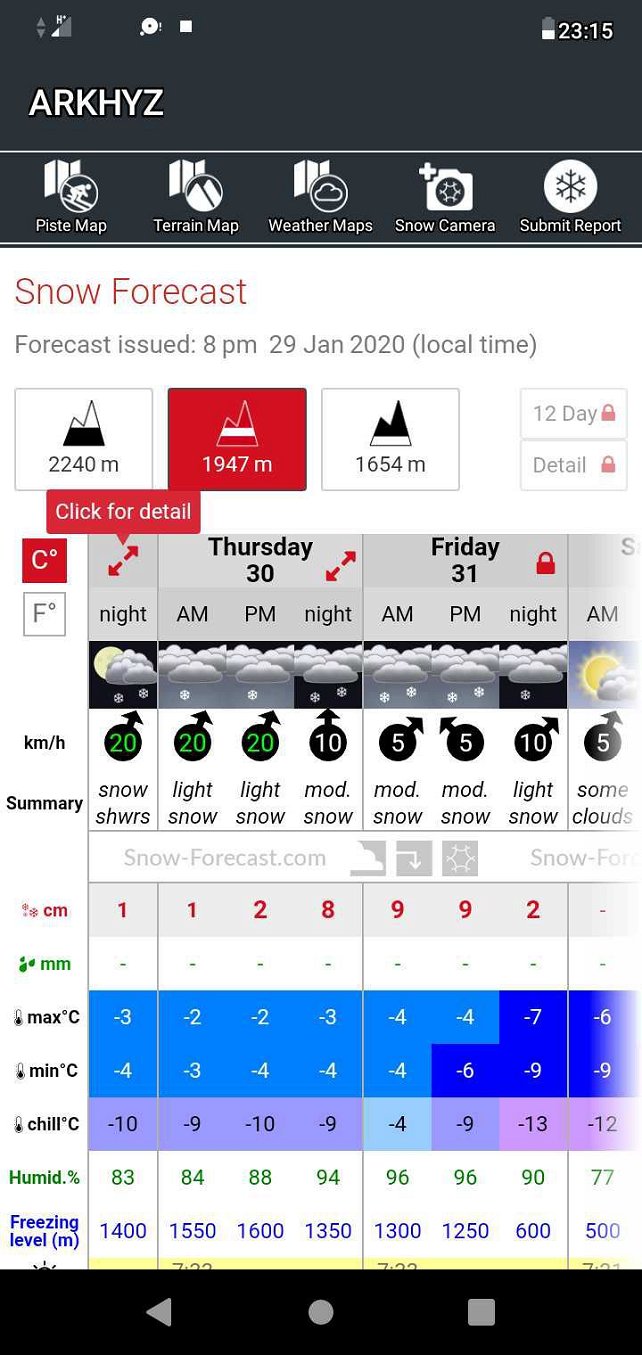
Task: Open the locked 12 Day forecast
Action: 574,413
